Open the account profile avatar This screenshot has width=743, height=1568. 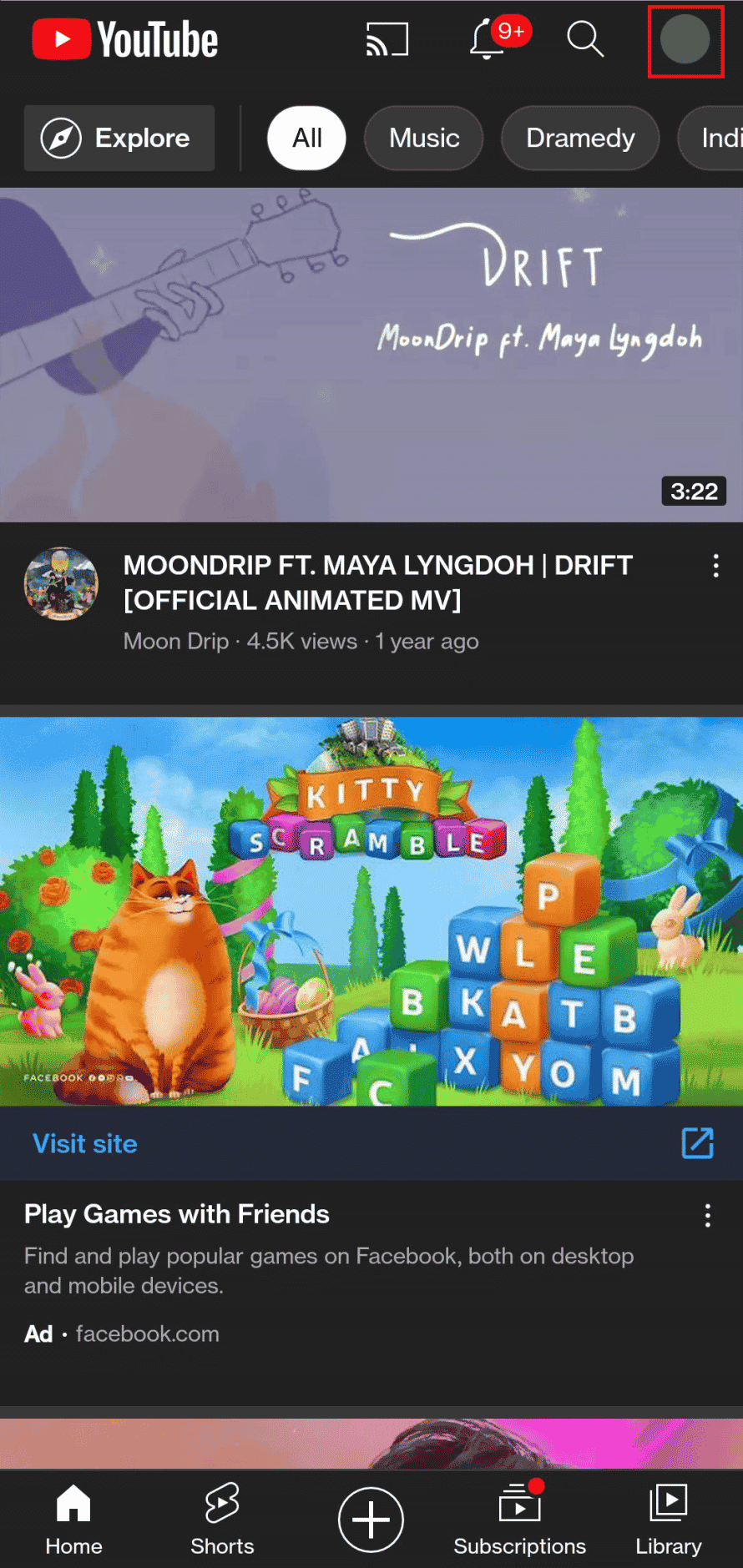(685, 40)
